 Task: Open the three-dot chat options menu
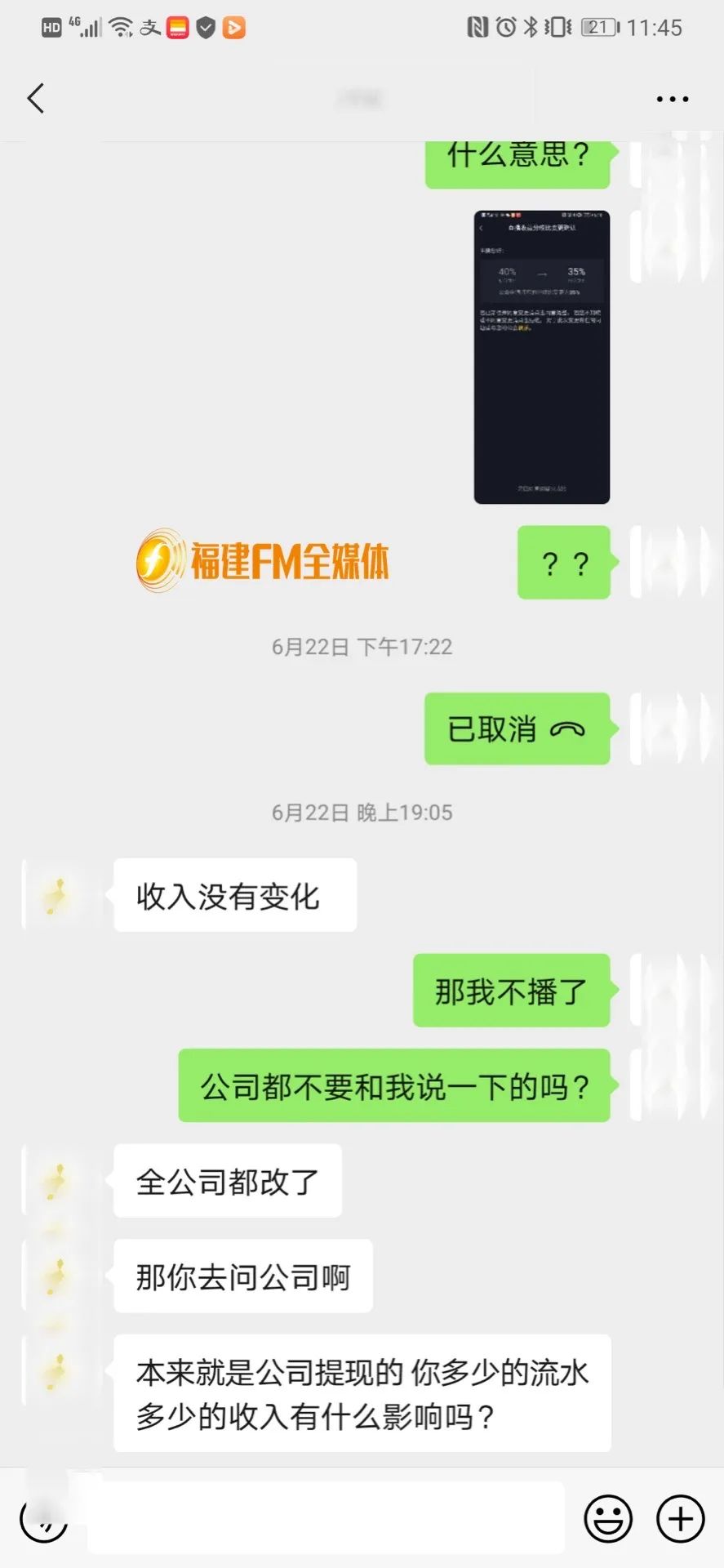point(672,99)
